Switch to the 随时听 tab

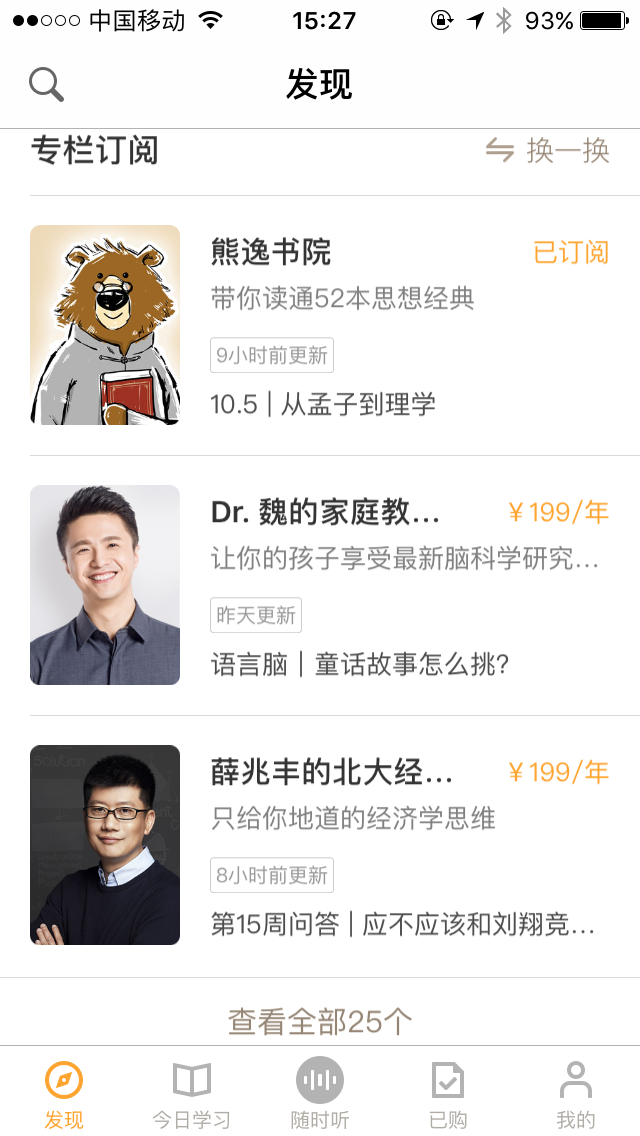point(320,1095)
